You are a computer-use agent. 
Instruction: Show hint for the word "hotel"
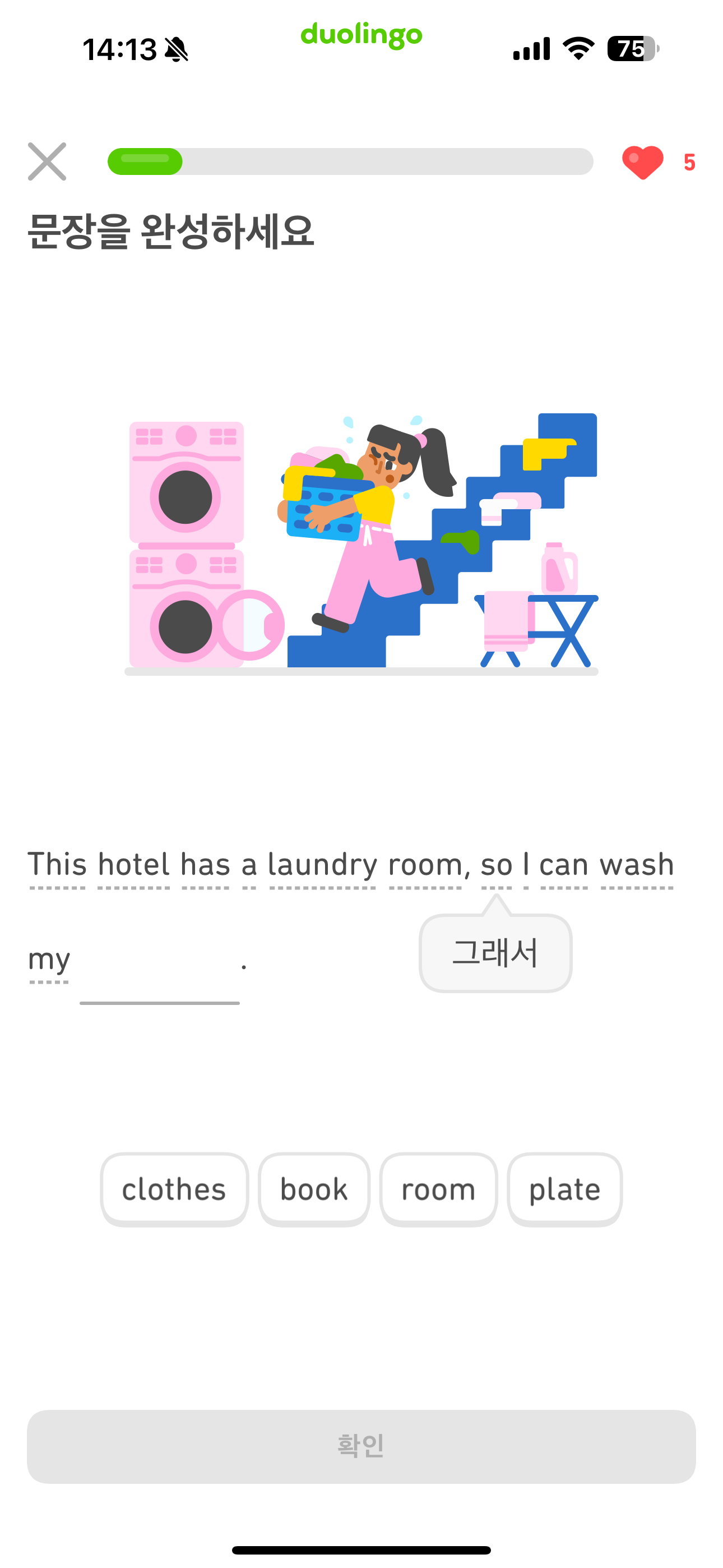[x=133, y=865]
